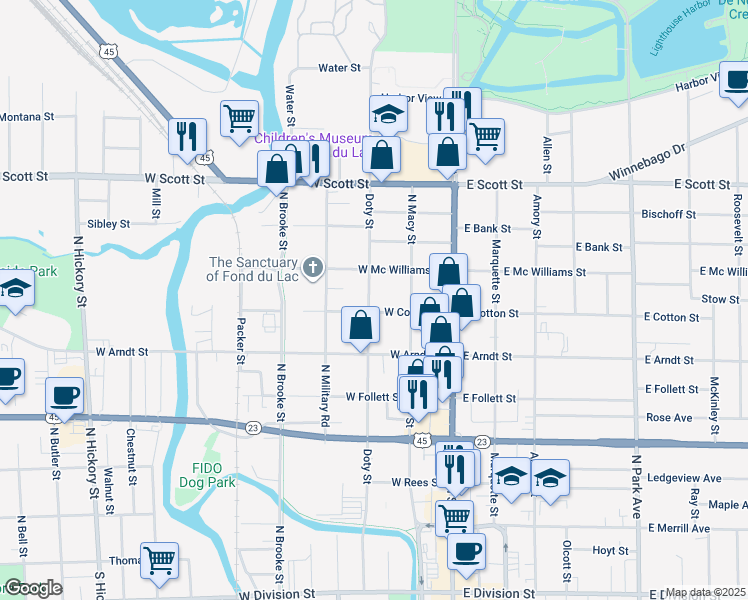The image size is (748, 600).
Task: Open the Google logo link
Action: coord(32,589)
